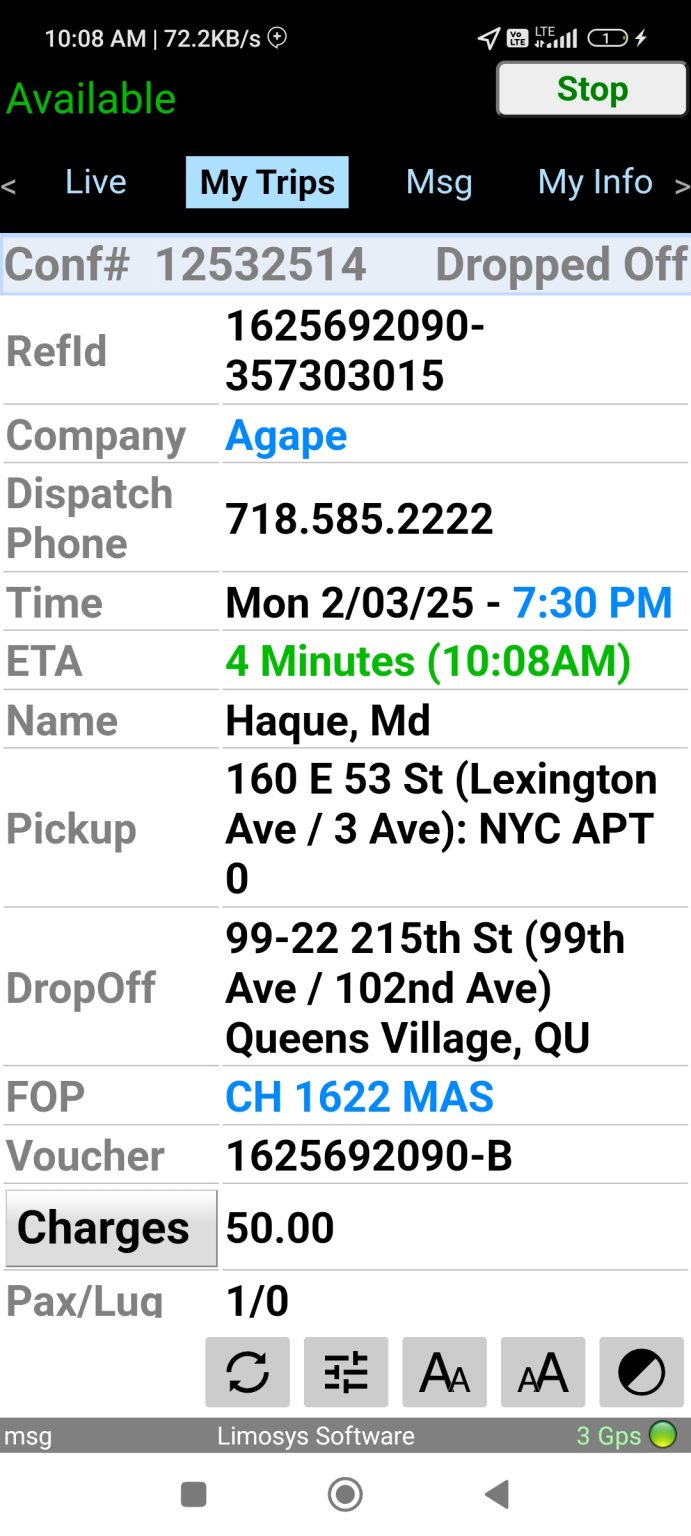Select the My Trips tab
This screenshot has height=1536, width=691.
tap(267, 182)
